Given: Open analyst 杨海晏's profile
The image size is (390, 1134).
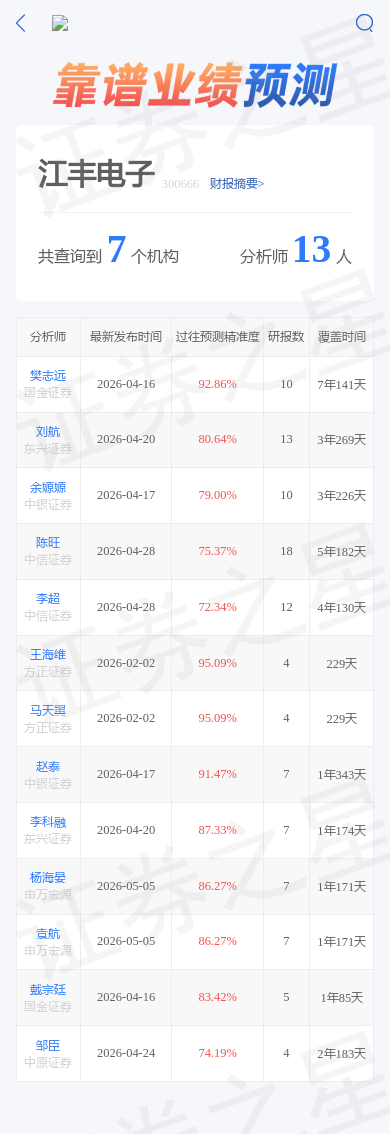Looking at the screenshot, I should [x=48, y=878].
